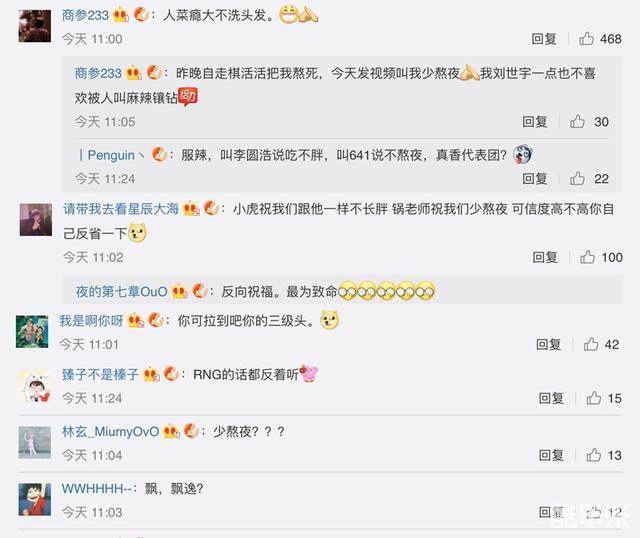This screenshot has height=538, width=640.
Task: Open 夜的第七章OuO's profile
Action: (121, 292)
